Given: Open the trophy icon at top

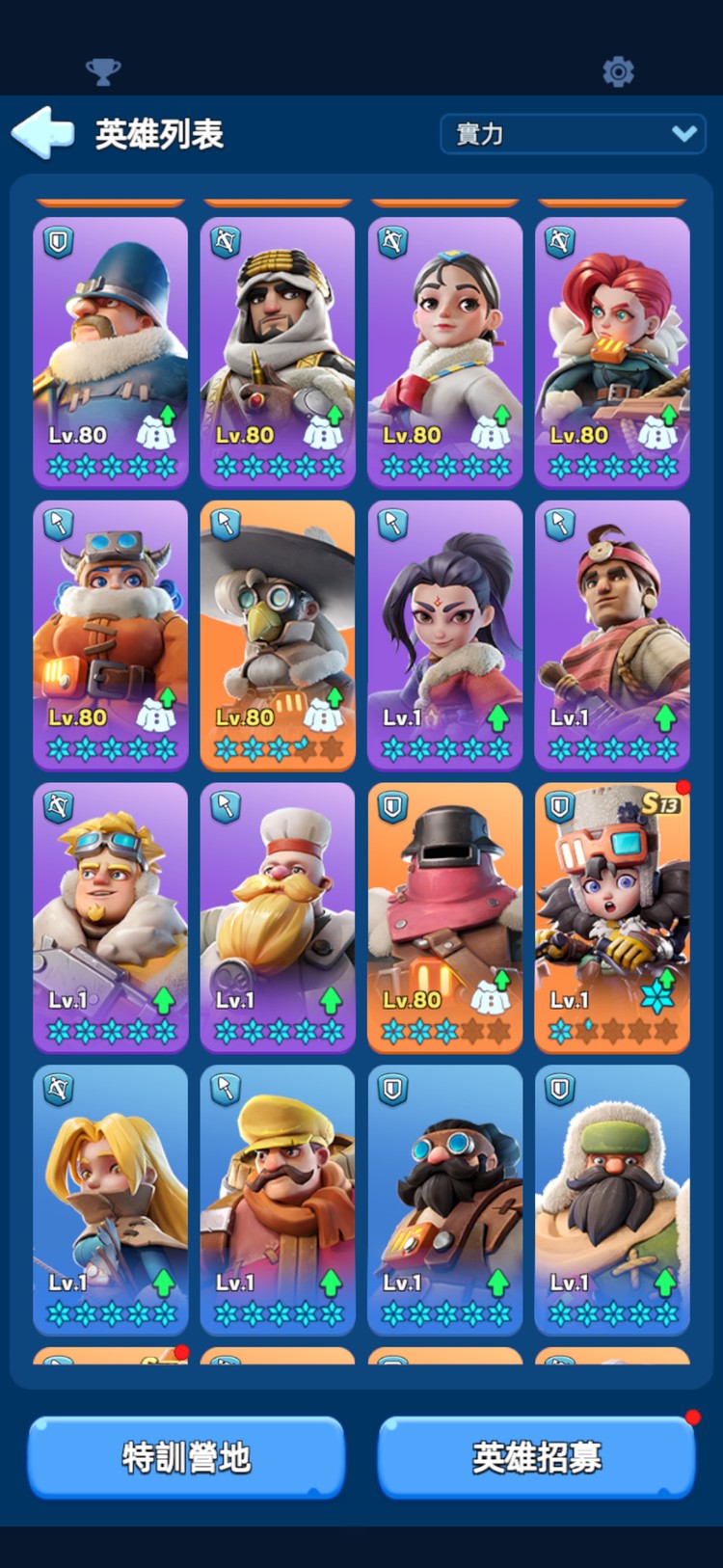Looking at the screenshot, I should click(x=103, y=71).
